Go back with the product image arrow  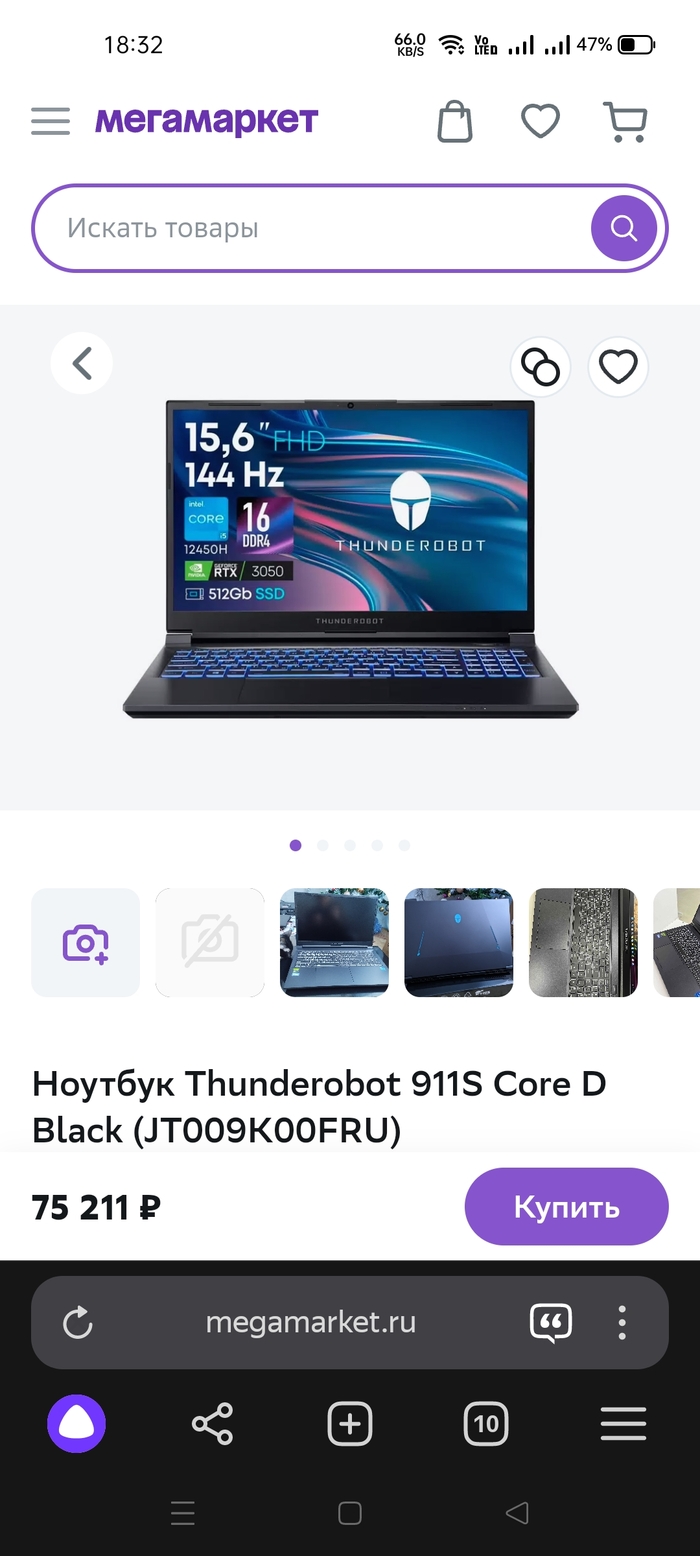tap(82, 363)
